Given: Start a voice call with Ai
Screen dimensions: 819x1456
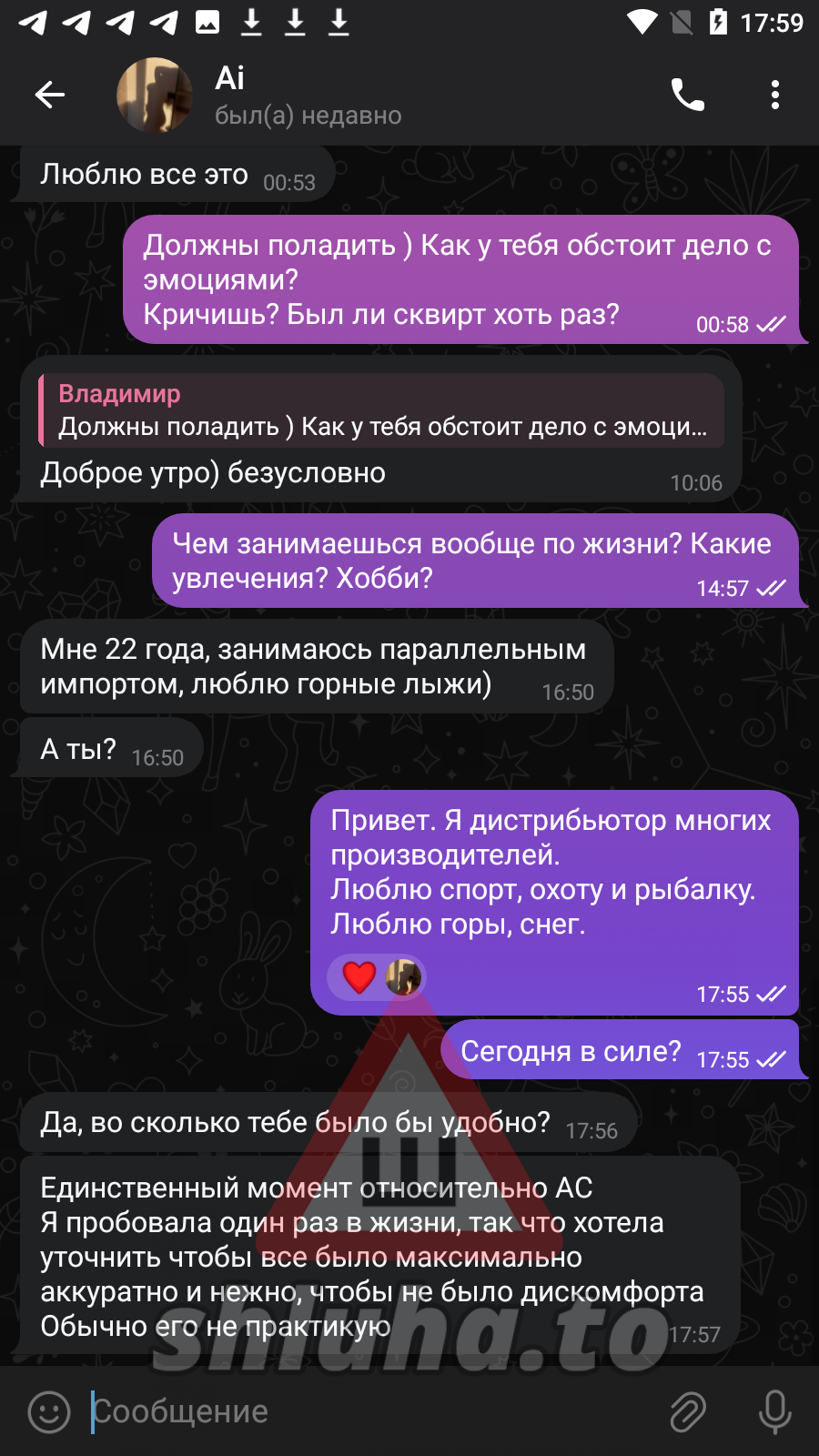Looking at the screenshot, I should coord(687,95).
